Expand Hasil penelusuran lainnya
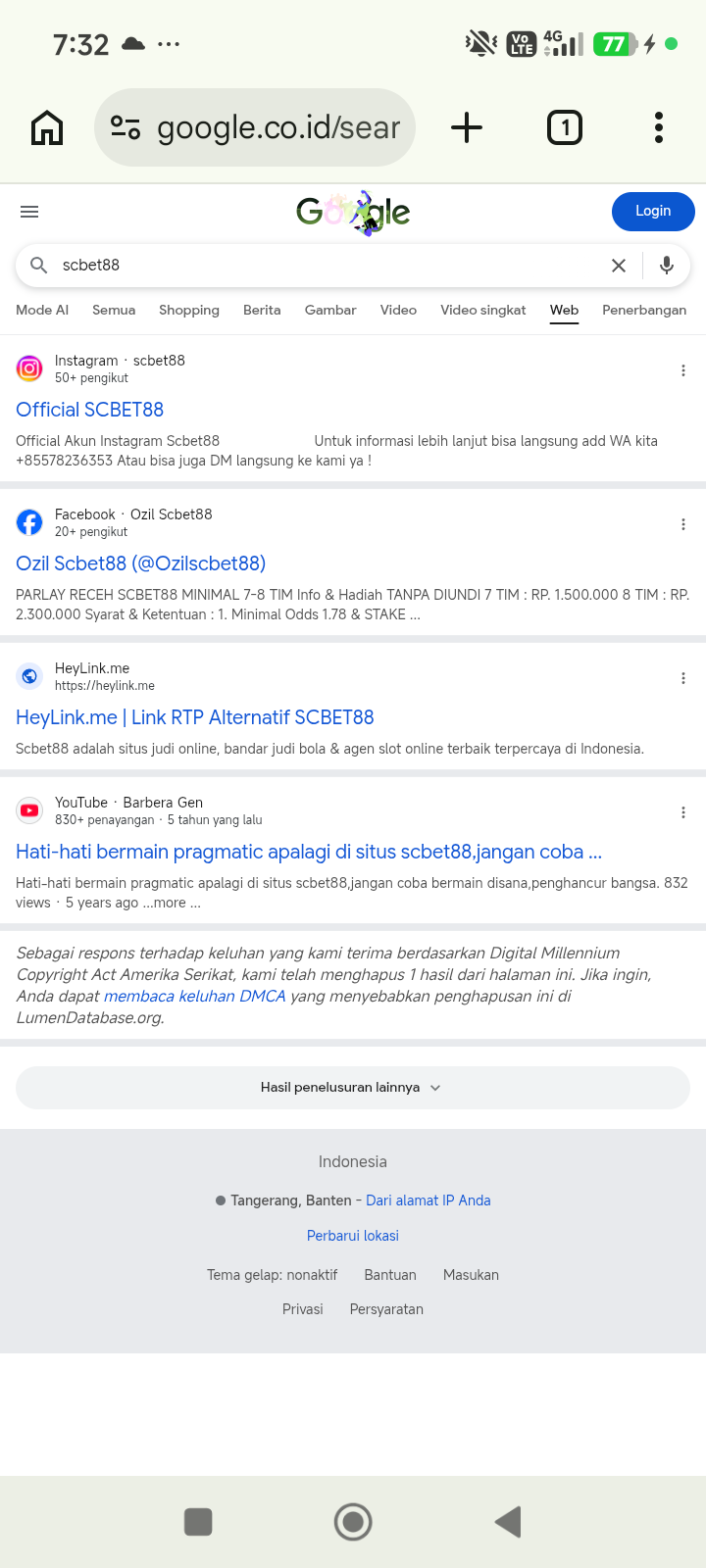This screenshot has width=706, height=1568. point(353,1088)
